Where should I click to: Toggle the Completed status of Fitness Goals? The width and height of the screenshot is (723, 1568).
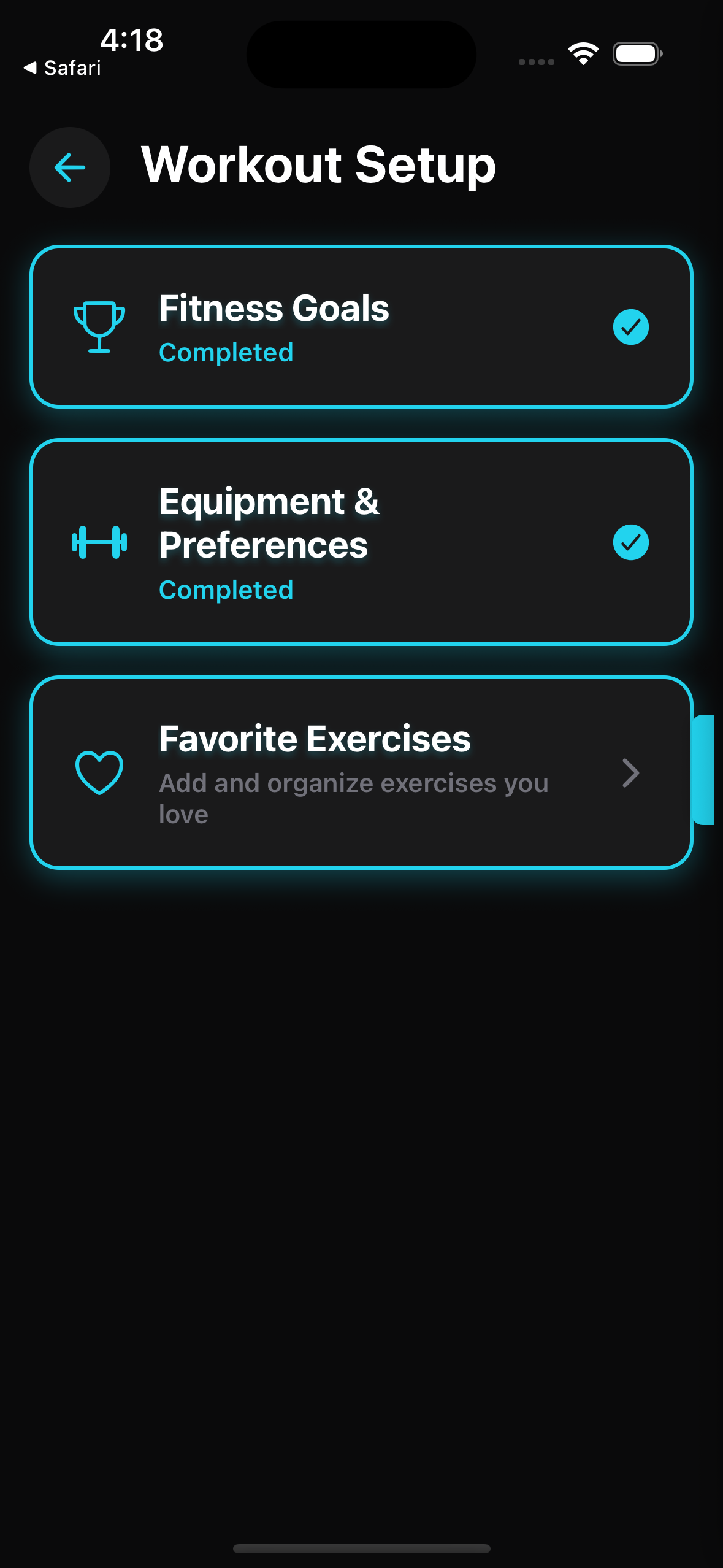(x=226, y=352)
